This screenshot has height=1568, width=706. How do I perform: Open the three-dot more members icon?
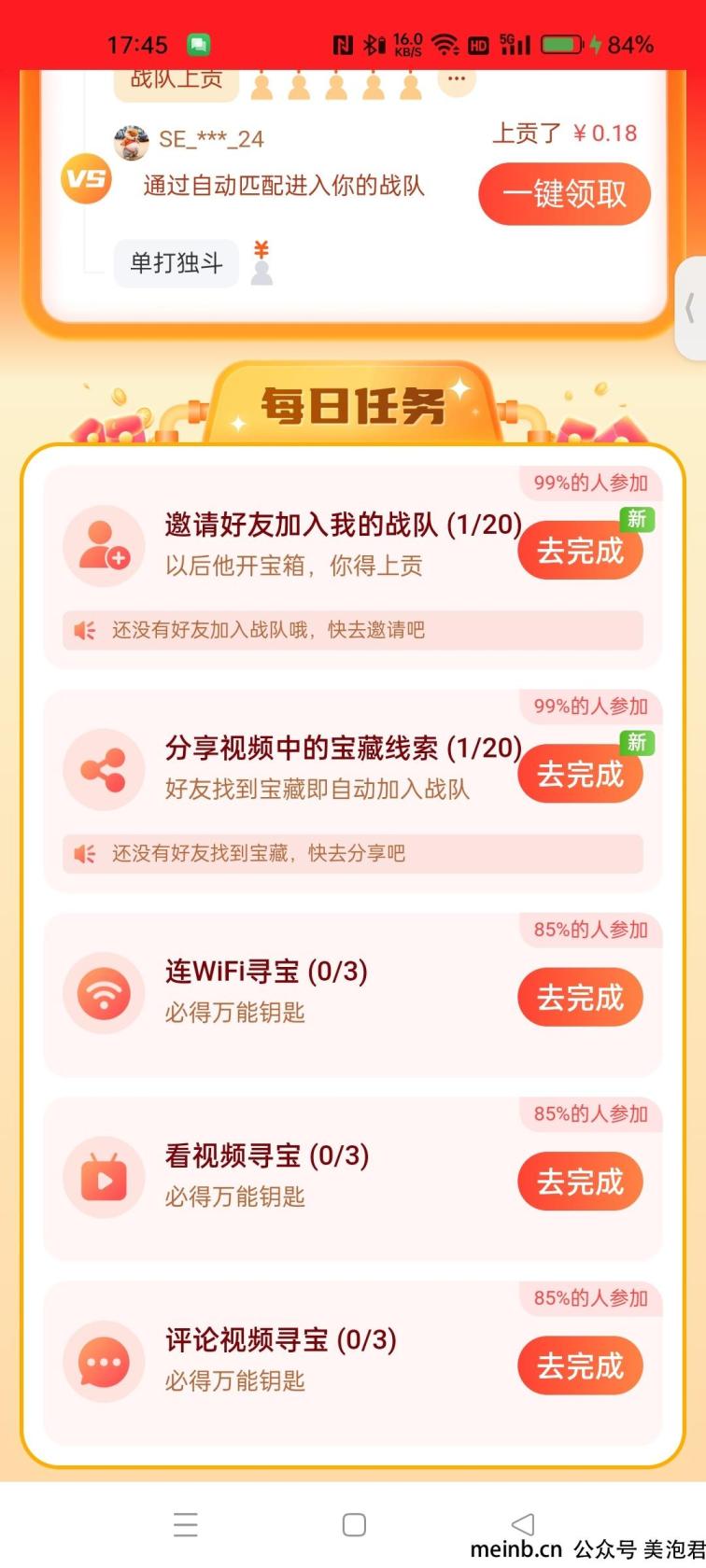(x=456, y=79)
